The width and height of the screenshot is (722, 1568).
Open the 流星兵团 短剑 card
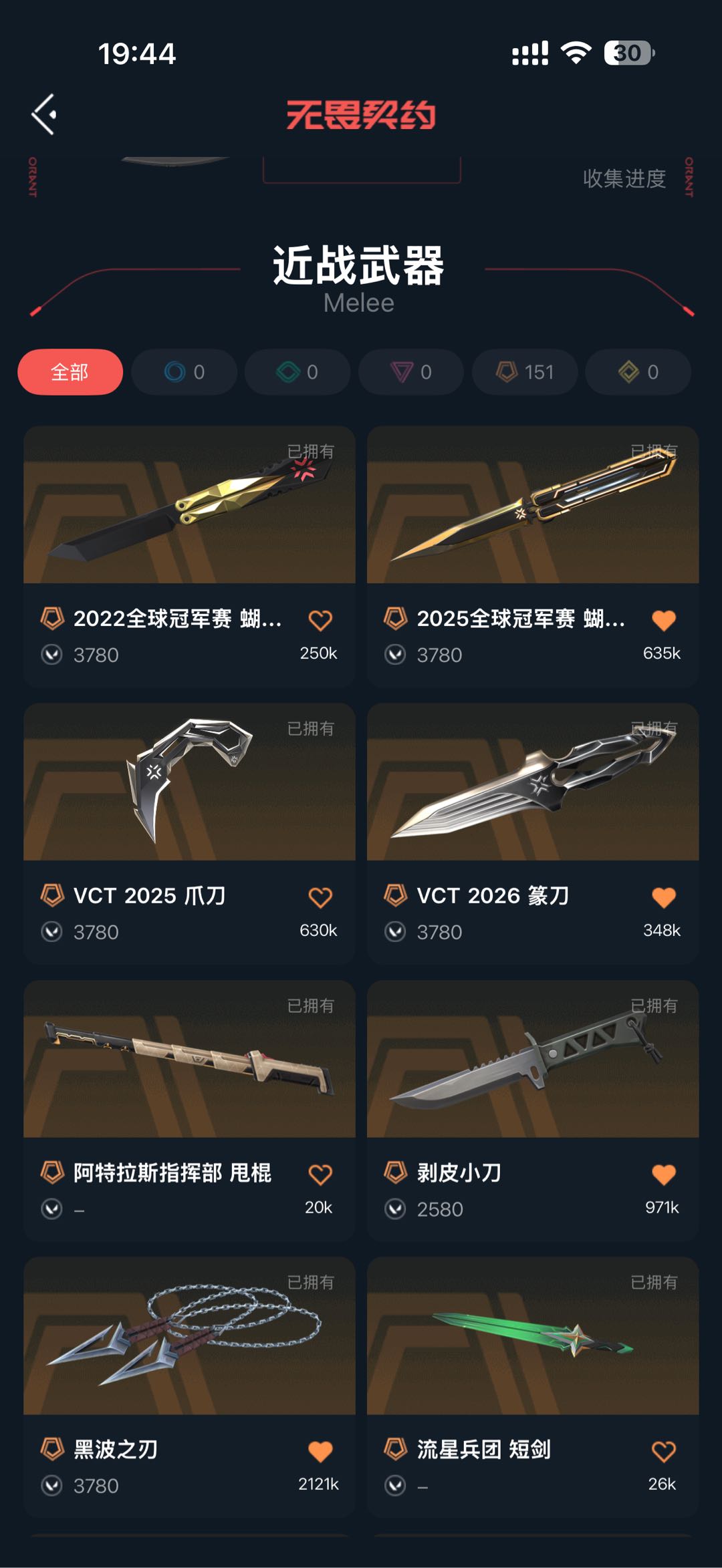tap(533, 1387)
